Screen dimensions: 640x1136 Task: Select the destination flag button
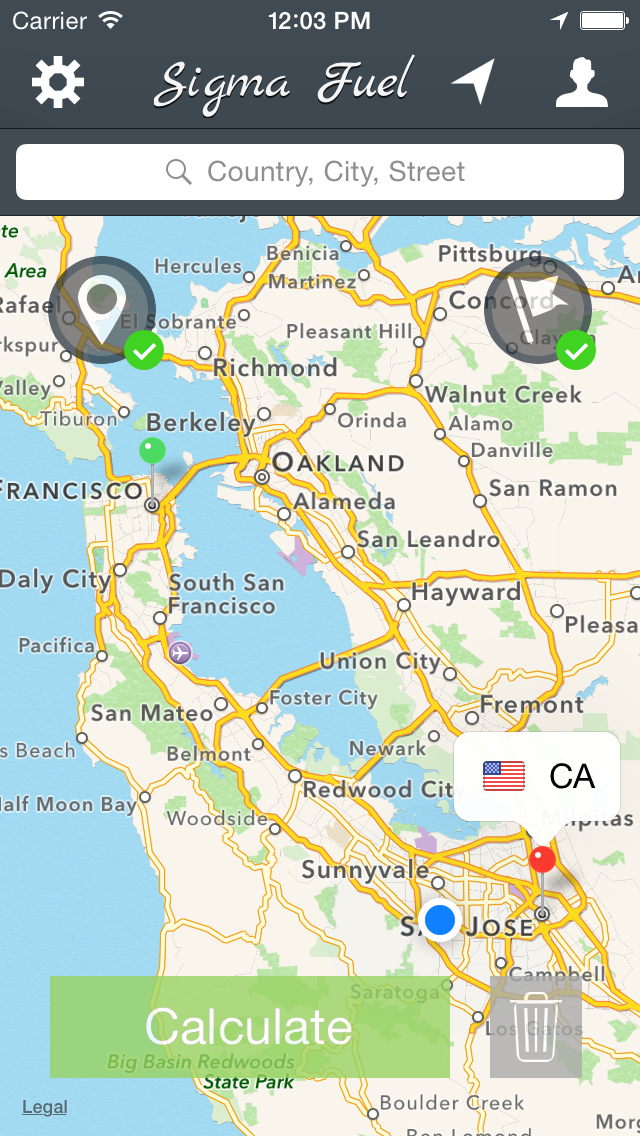click(x=538, y=310)
